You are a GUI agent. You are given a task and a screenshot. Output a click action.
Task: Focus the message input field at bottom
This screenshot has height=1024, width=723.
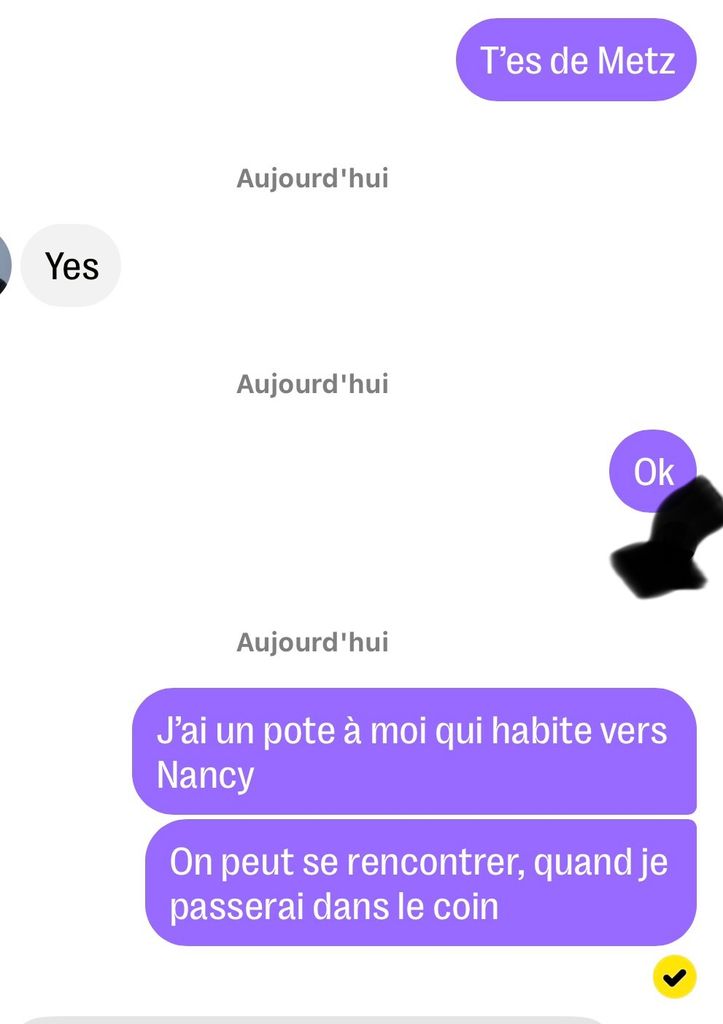(x=310, y=1019)
